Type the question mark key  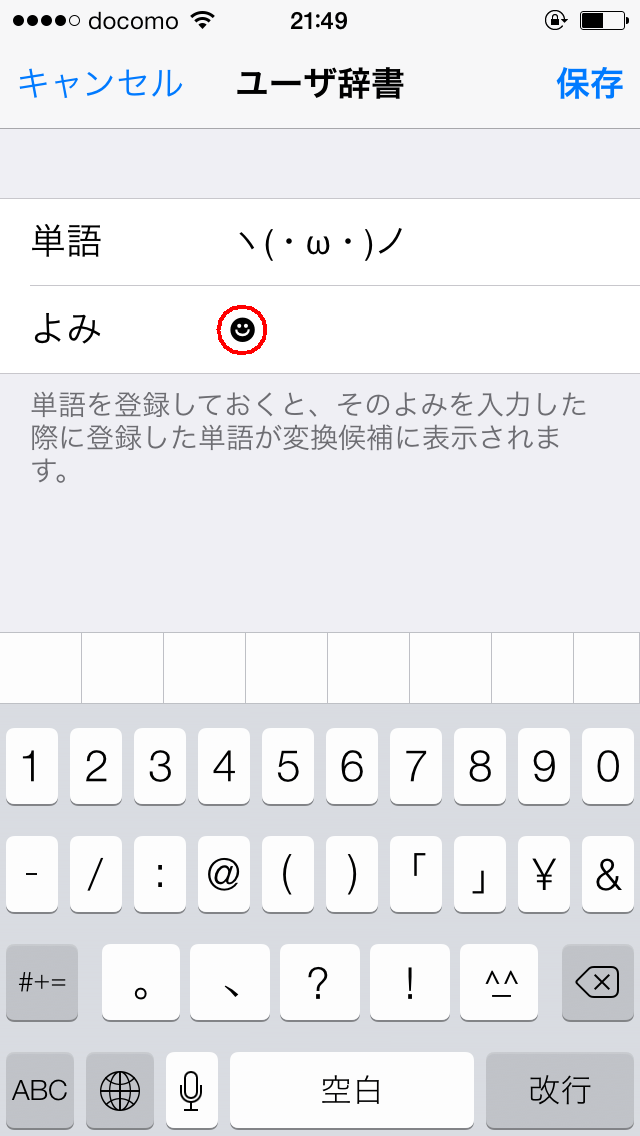coord(318,983)
